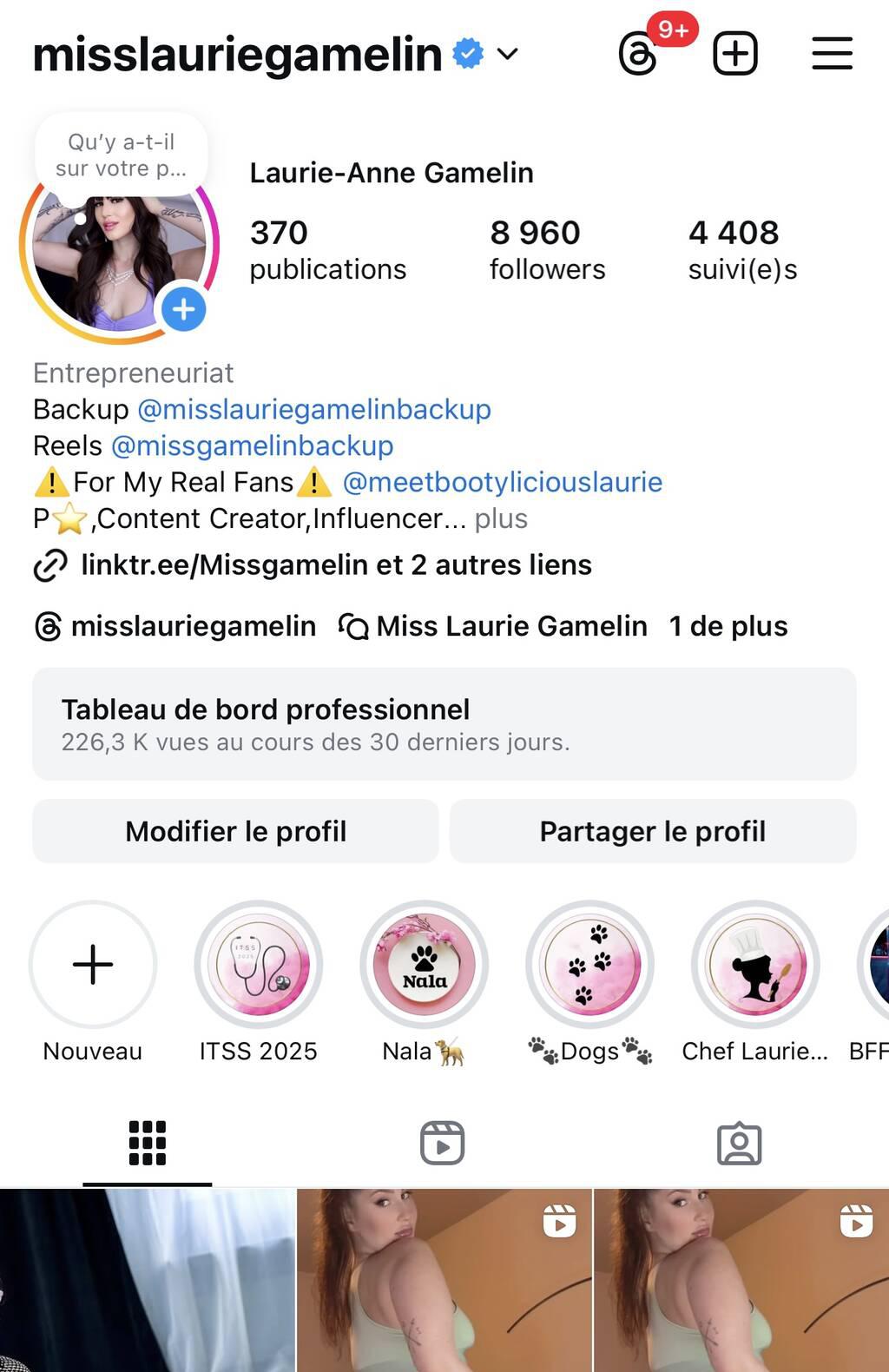Screen dimensions: 889x1372
Task: Open the @misslauriegamelinbackup mention
Action: pos(314,409)
